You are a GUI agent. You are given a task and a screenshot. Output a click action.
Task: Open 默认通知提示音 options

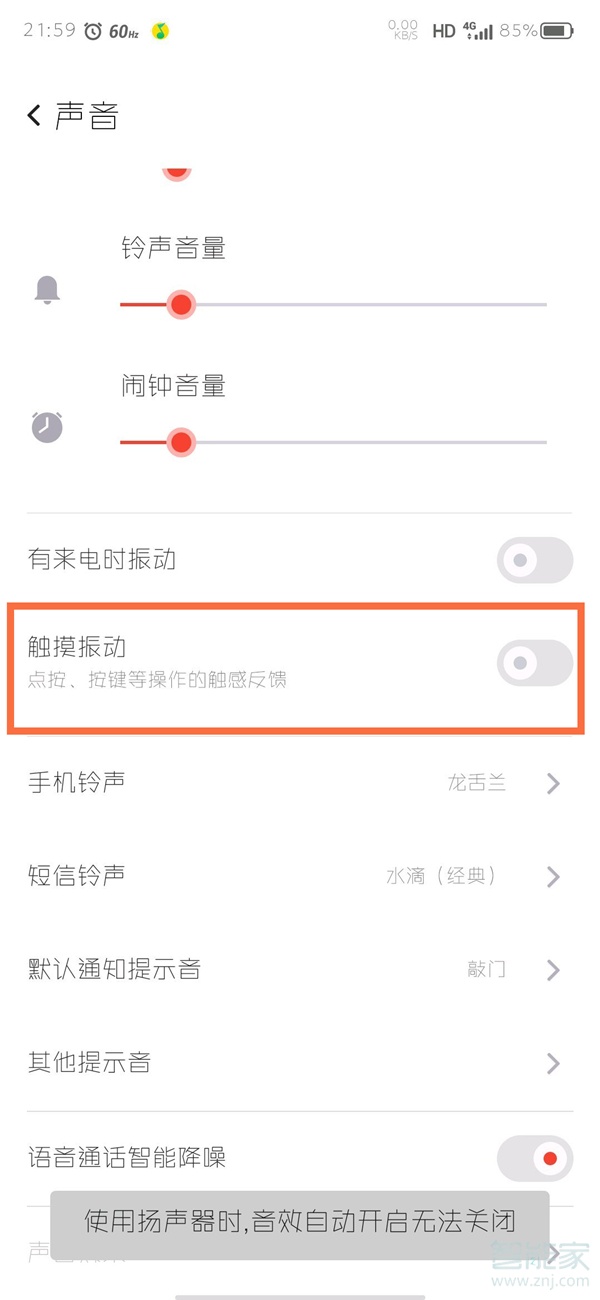[x=298, y=969]
